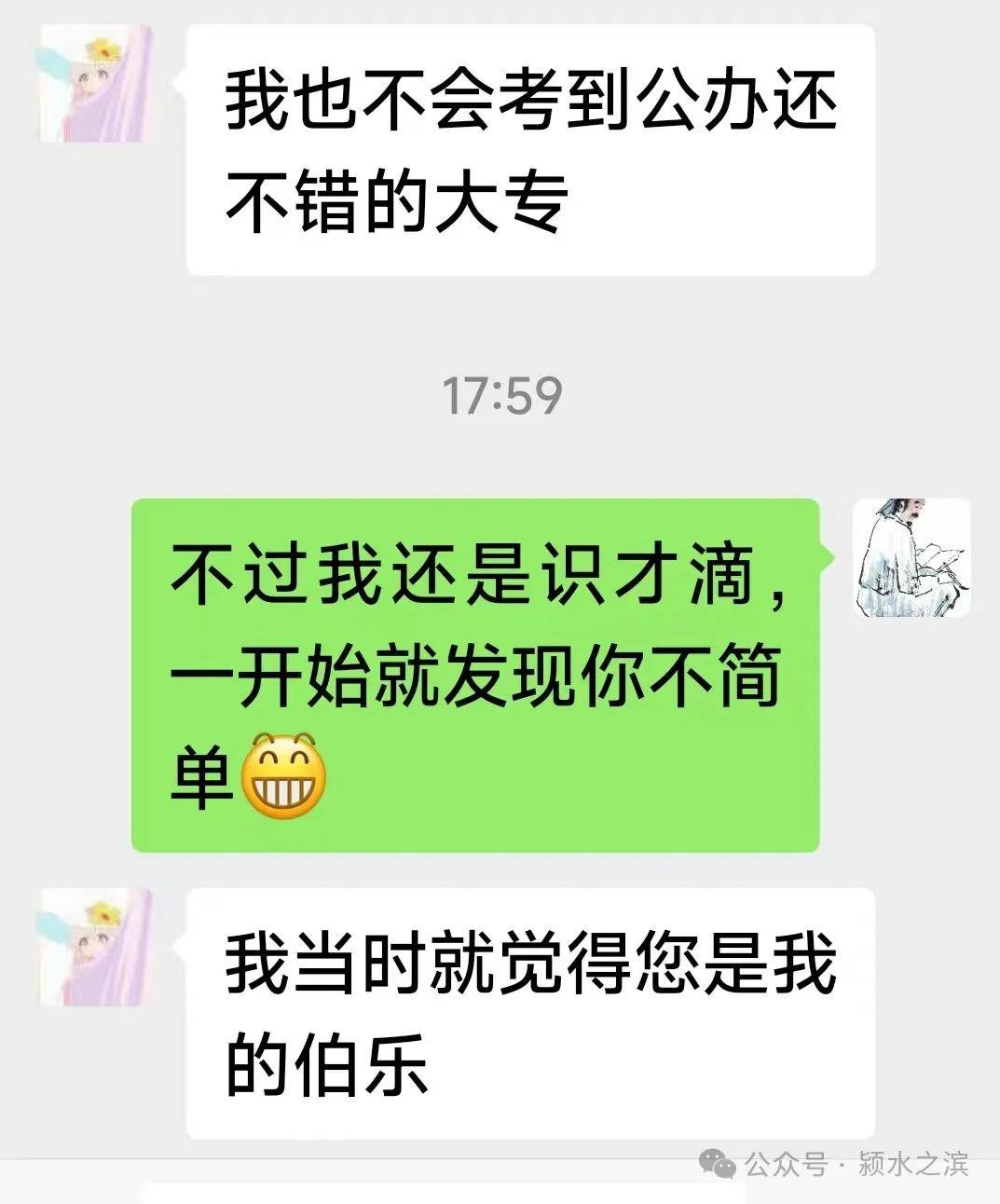Open avatar beside the 公办还不错的大专 message
1000x1204 pixels.
pos(95,84)
